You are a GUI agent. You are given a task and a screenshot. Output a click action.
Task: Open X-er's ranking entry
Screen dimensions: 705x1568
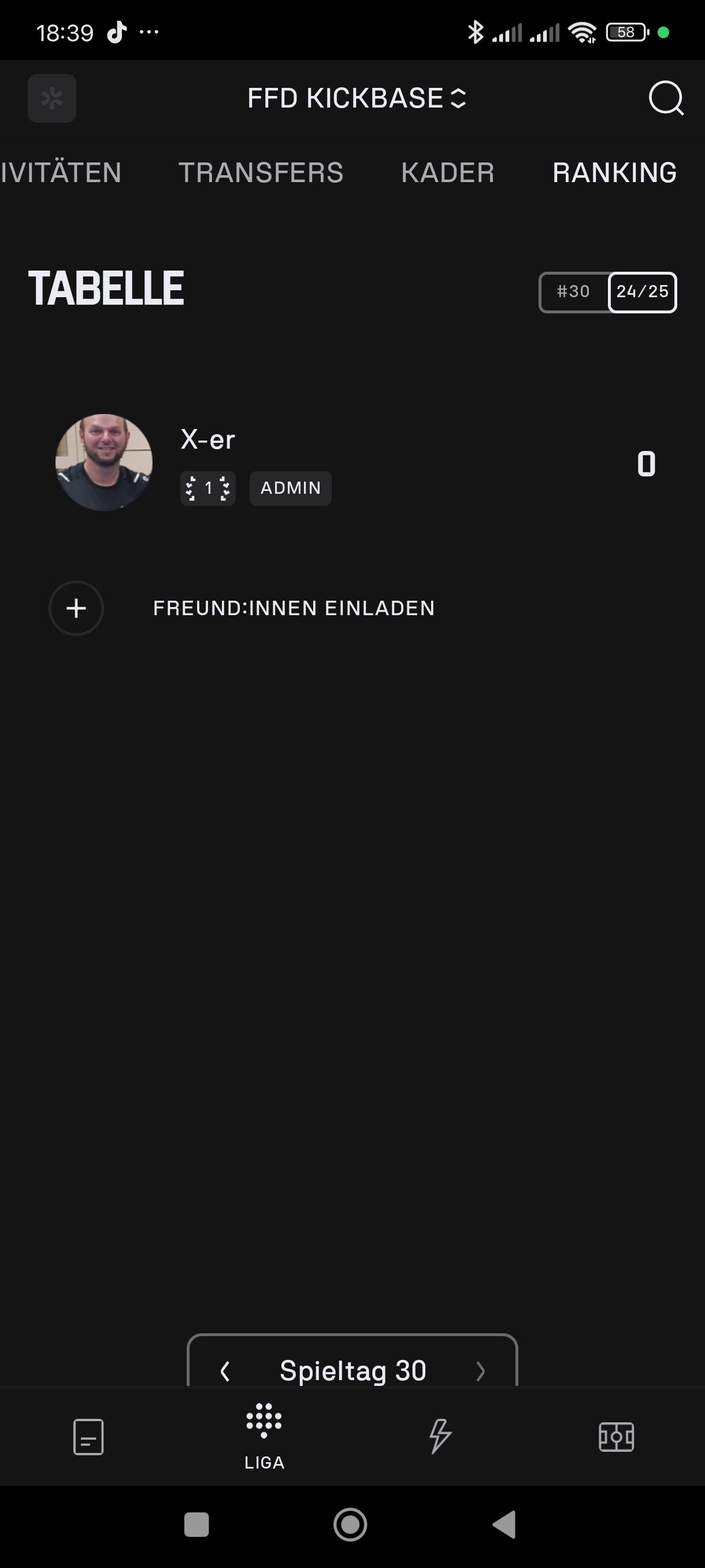pos(352,463)
